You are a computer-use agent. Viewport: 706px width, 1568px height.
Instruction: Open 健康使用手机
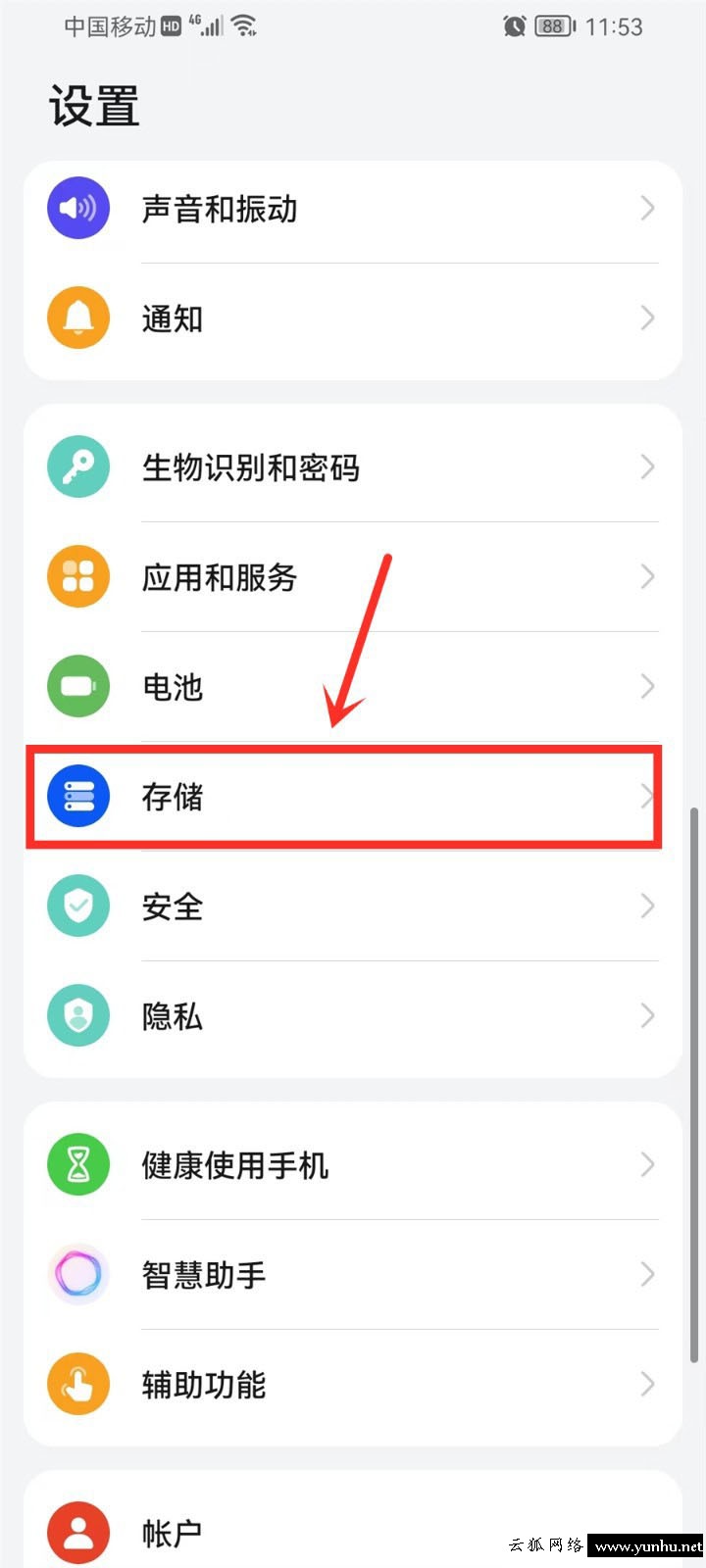tap(352, 1165)
